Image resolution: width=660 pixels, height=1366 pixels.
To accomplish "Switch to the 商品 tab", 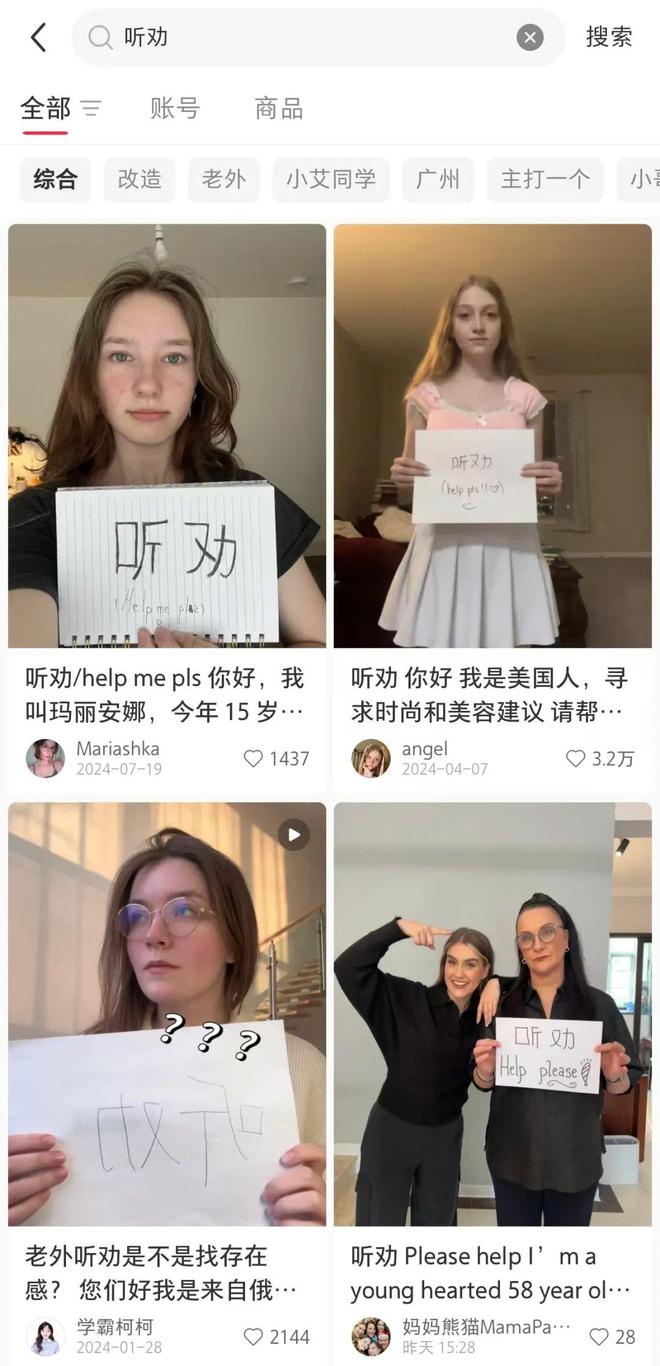I will pyautogui.click(x=279, y=108).
